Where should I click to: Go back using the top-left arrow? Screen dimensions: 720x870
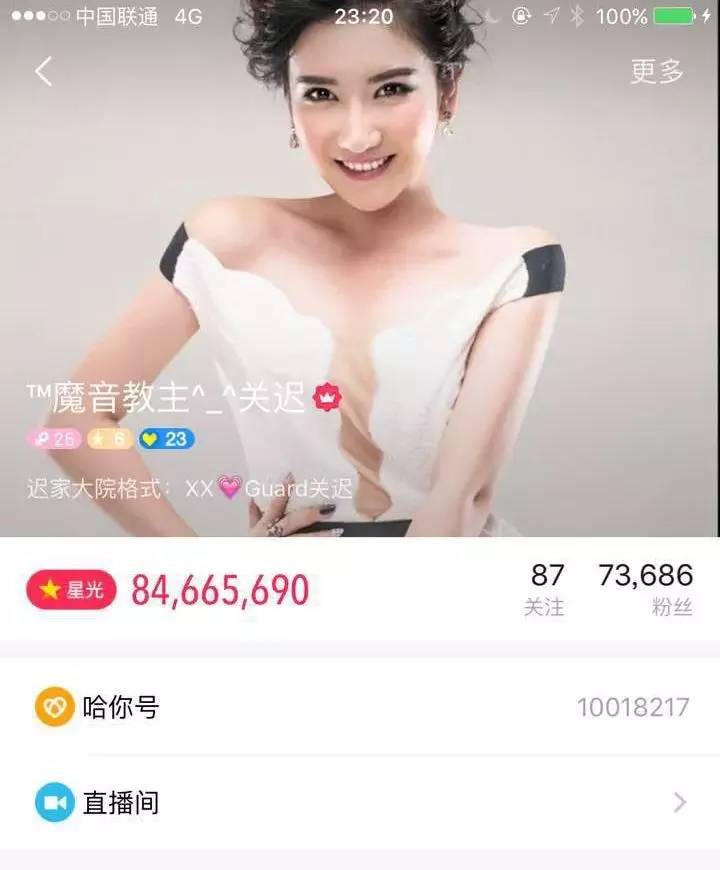click(x=43, y=71)
